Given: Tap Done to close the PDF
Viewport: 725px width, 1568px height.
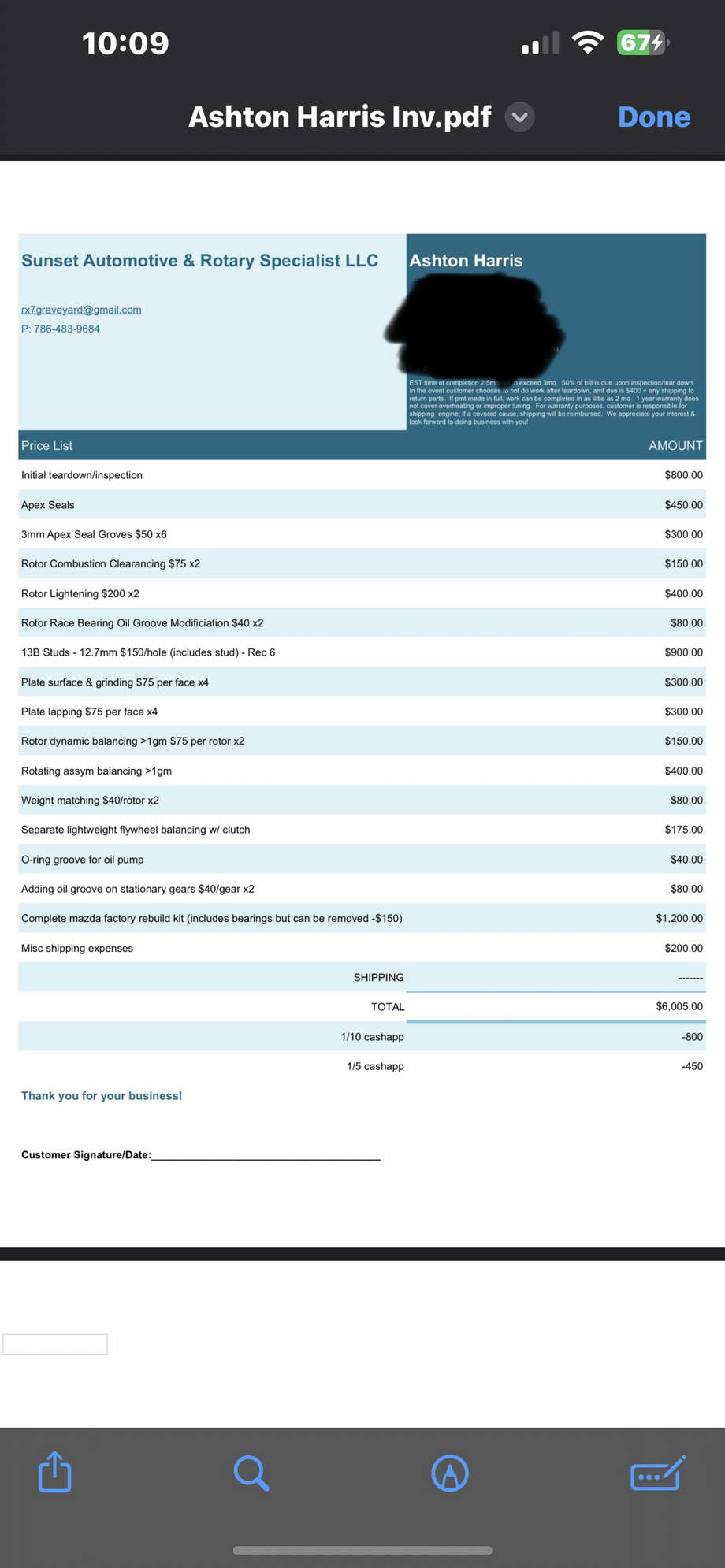Looking at the screenshot, I should [653, 117].
